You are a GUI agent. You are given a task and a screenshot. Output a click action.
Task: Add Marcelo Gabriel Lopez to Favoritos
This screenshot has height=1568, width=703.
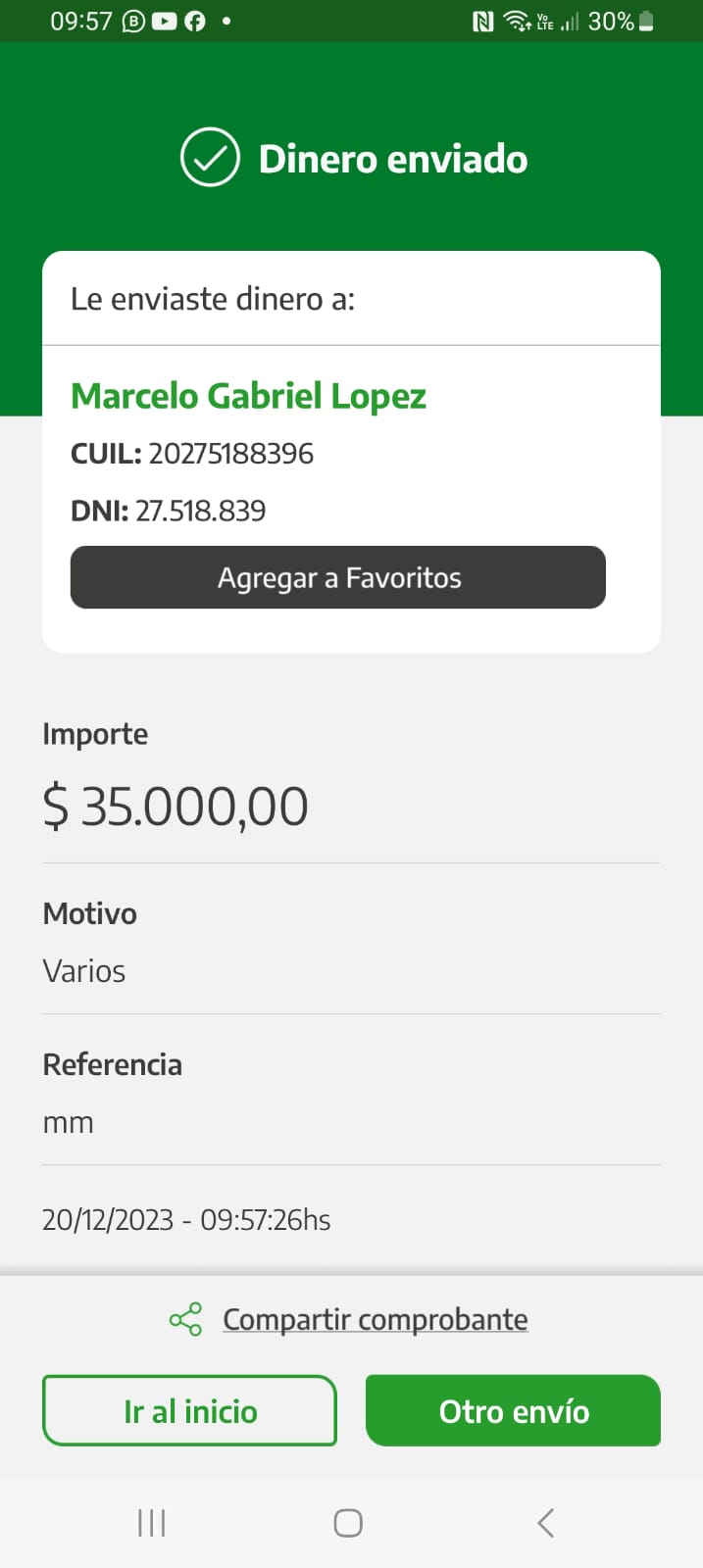pos(338,577)
